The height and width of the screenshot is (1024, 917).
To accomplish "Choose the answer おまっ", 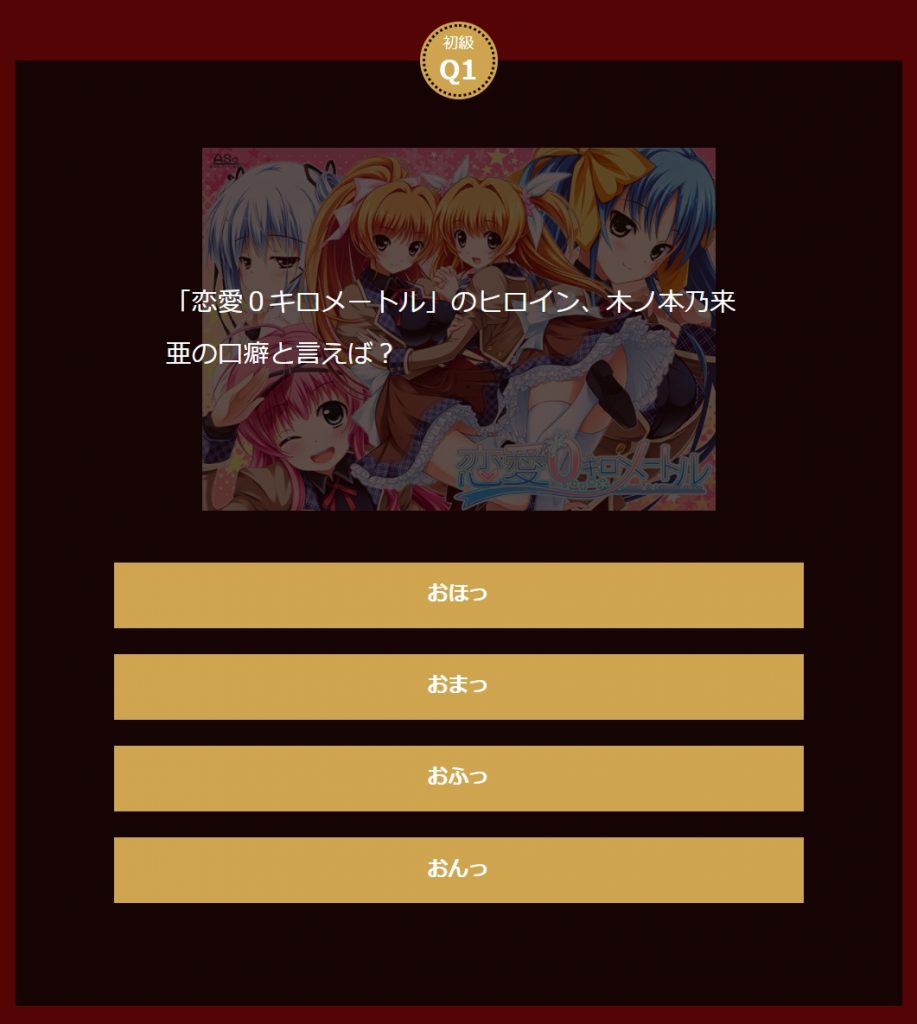I will 458,686.
